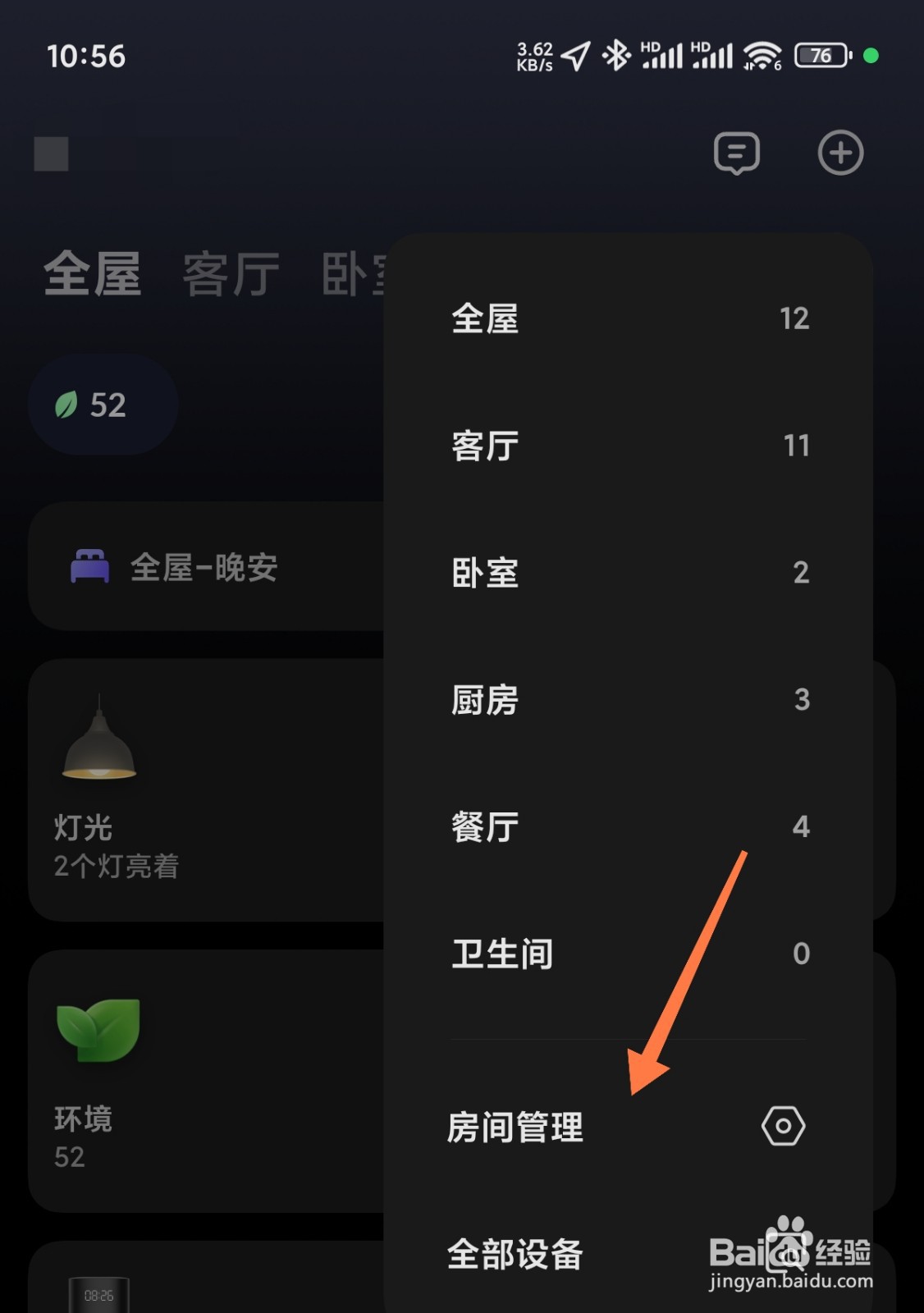Screen dimensions: 924x1313
Task: Click the bed icon on 全屋-晚安 scene
Action: tap(90, 566)
